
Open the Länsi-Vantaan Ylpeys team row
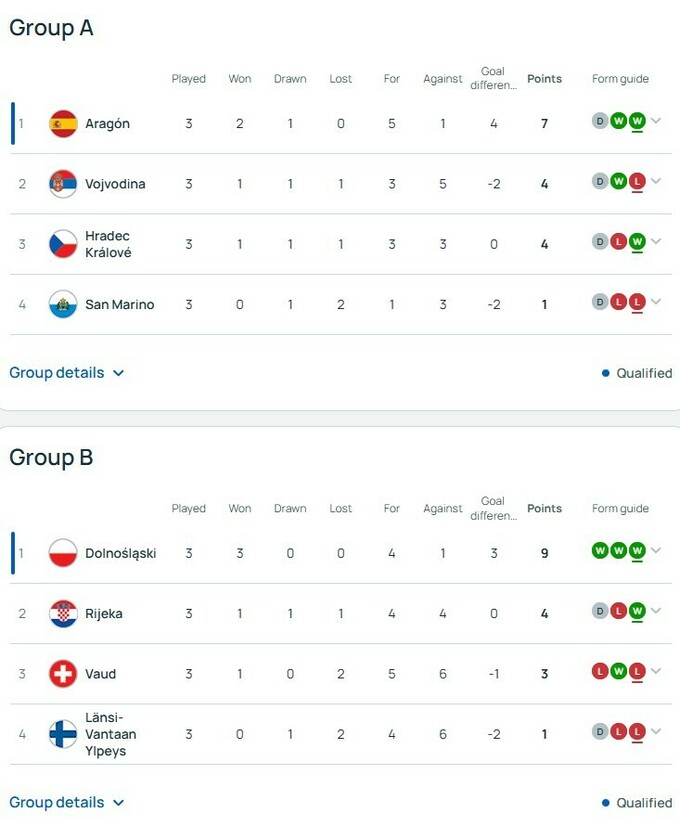pos(110,734)
